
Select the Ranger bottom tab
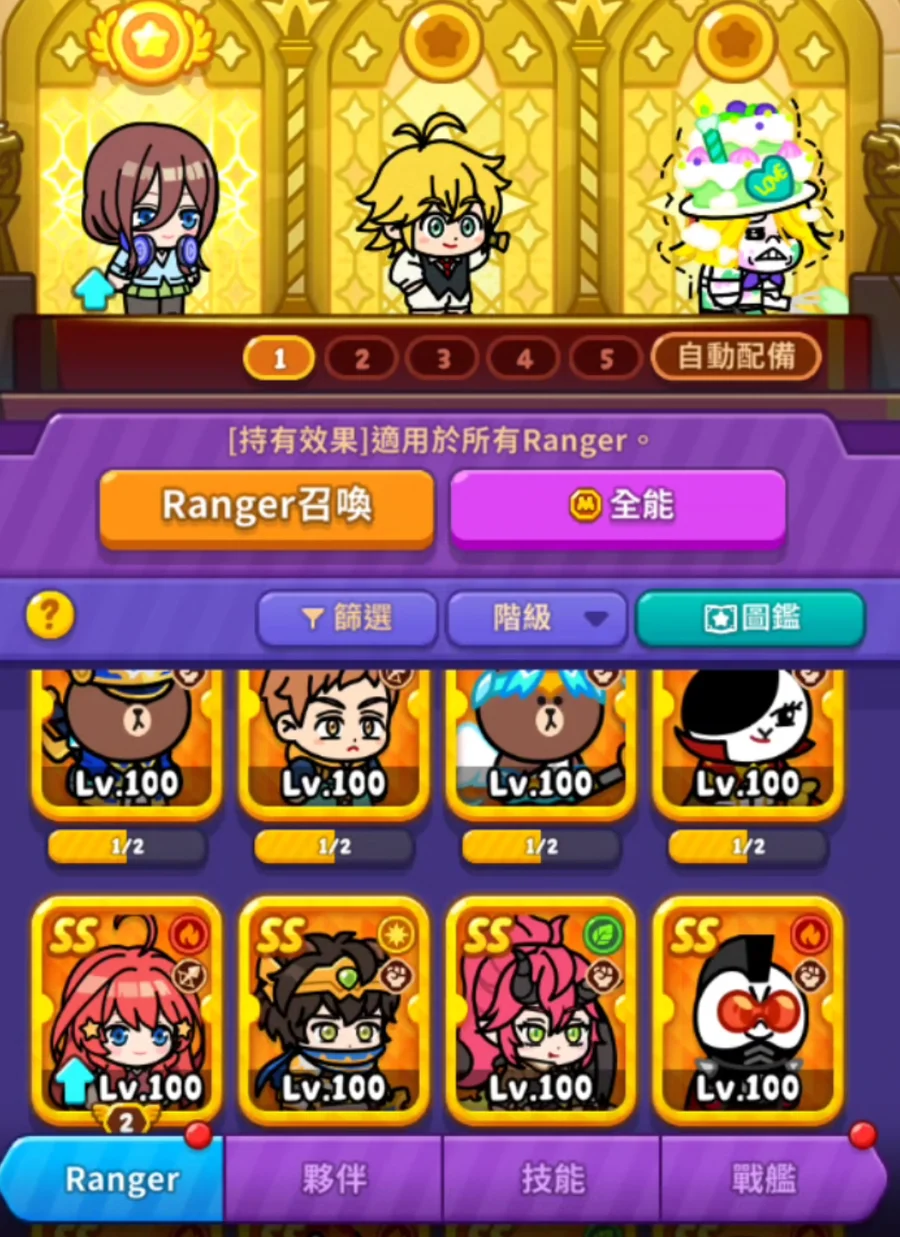pos(122,1180)
